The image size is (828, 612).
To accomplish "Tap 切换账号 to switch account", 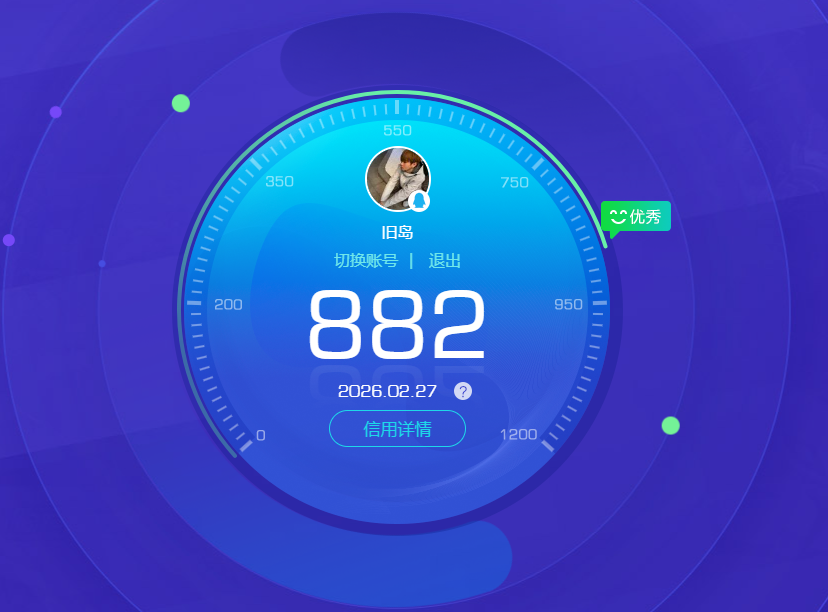I will coord(366,261).
